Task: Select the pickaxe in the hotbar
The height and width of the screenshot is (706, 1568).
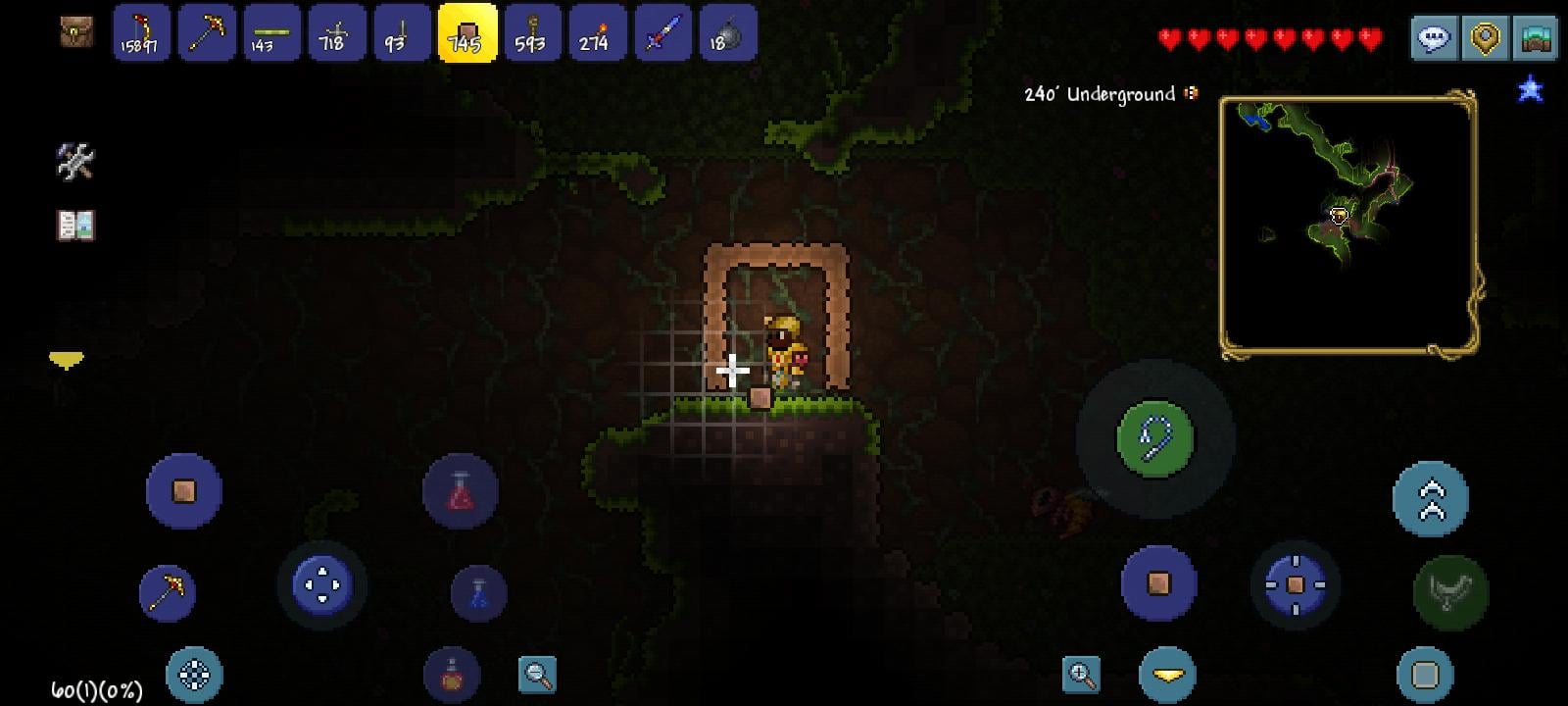Action: click(207, 34)
